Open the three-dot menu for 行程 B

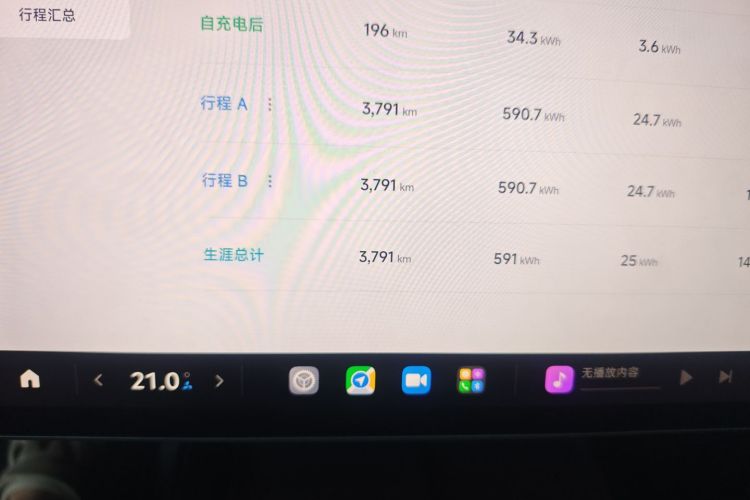(269, 181)
